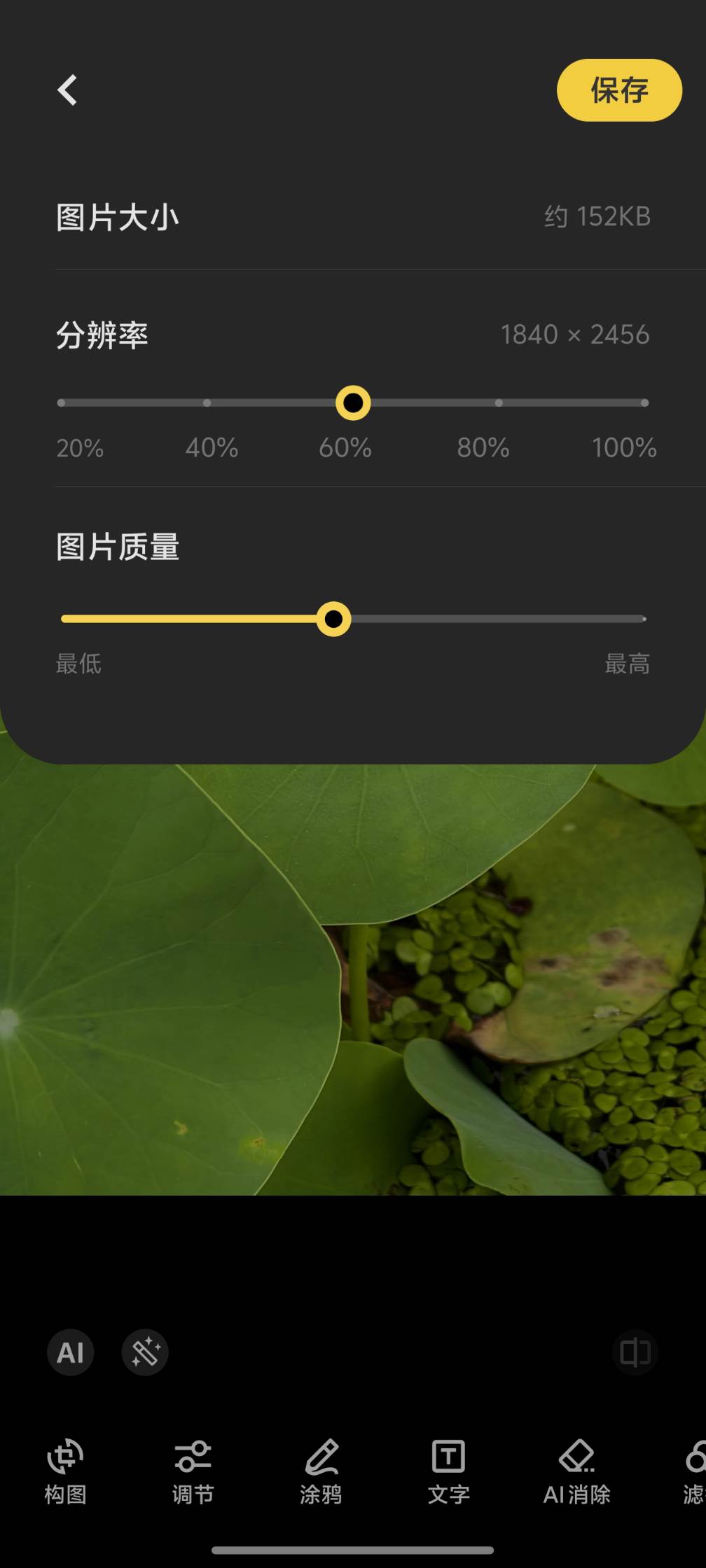Screen dimensions: 706x1568
Task: Set image quality slider to 最高
Action: (x=643, y=619)
